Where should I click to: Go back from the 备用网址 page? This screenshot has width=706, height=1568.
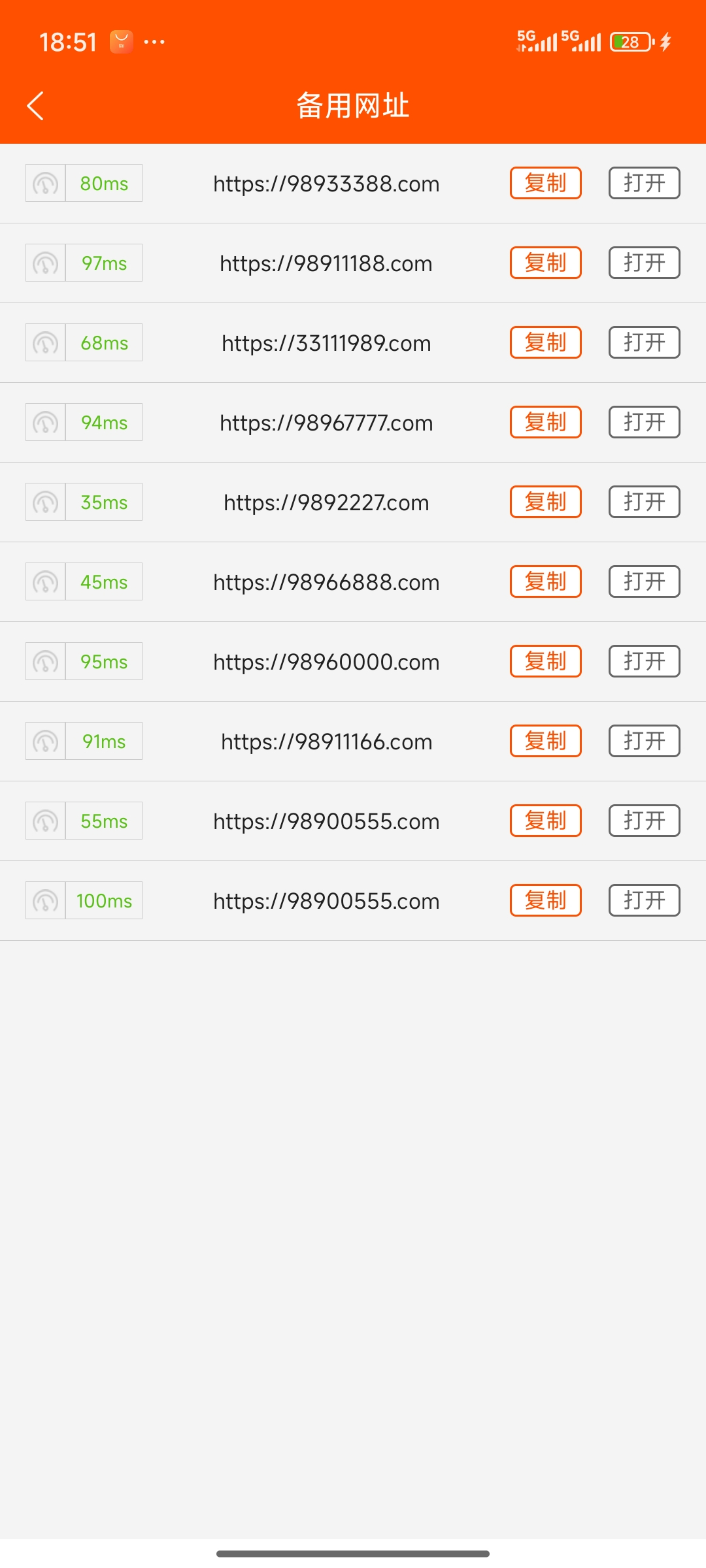(x=35, y=106)
